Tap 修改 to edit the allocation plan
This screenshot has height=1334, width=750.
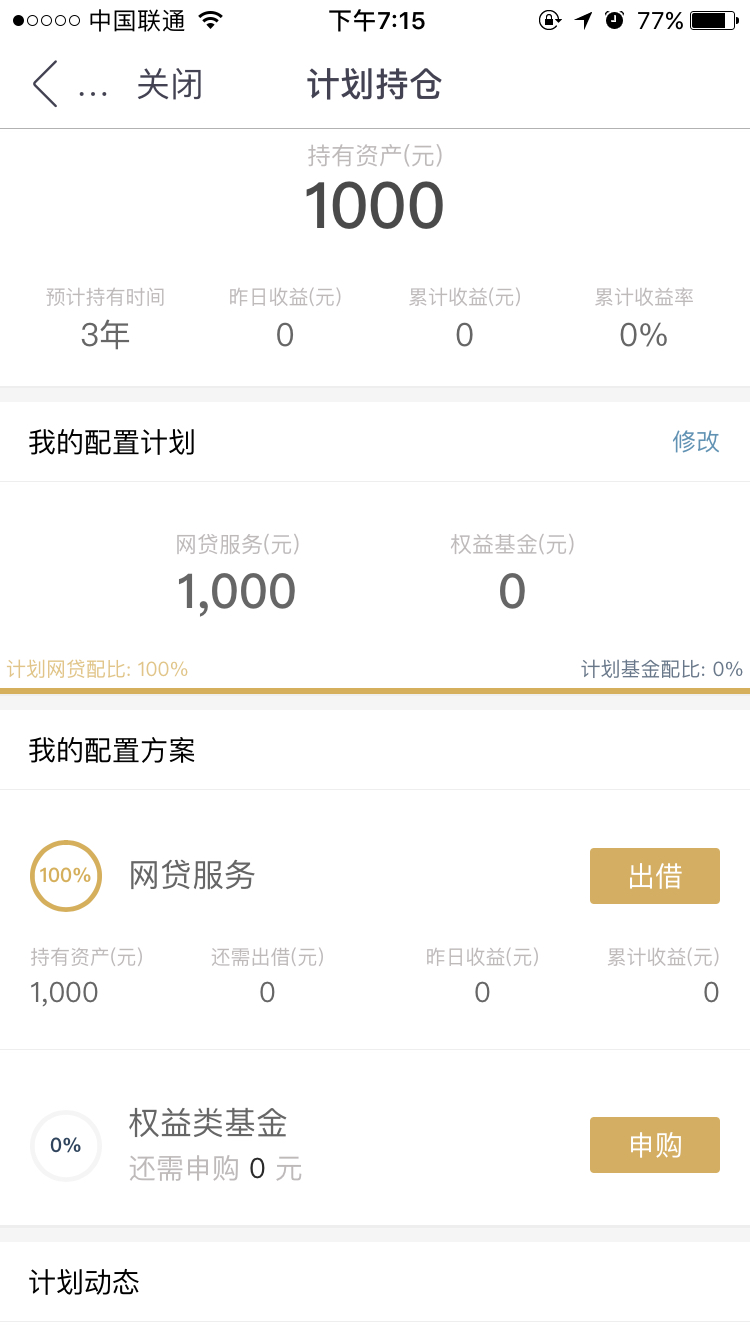696,441
